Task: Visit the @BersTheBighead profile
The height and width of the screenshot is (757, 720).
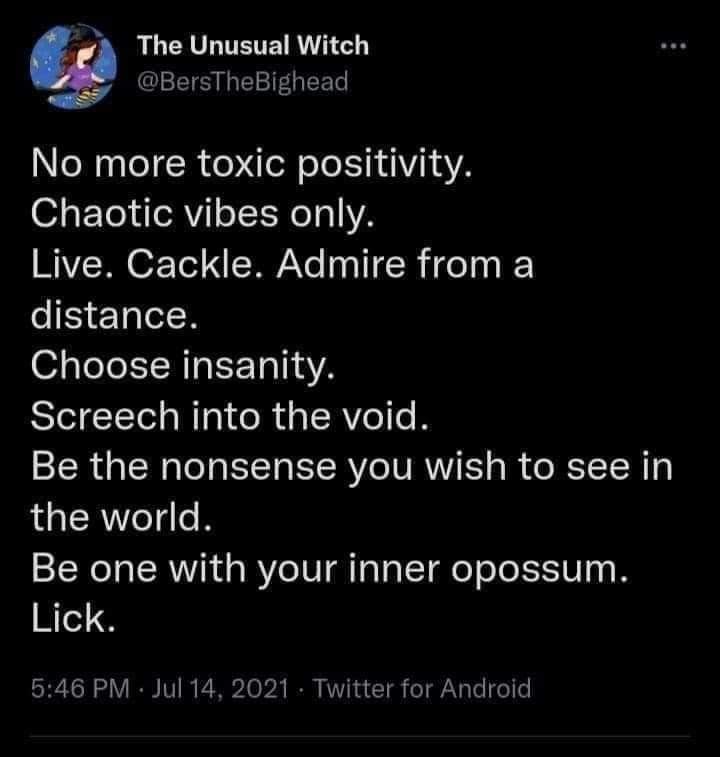Action: point(242,81)
